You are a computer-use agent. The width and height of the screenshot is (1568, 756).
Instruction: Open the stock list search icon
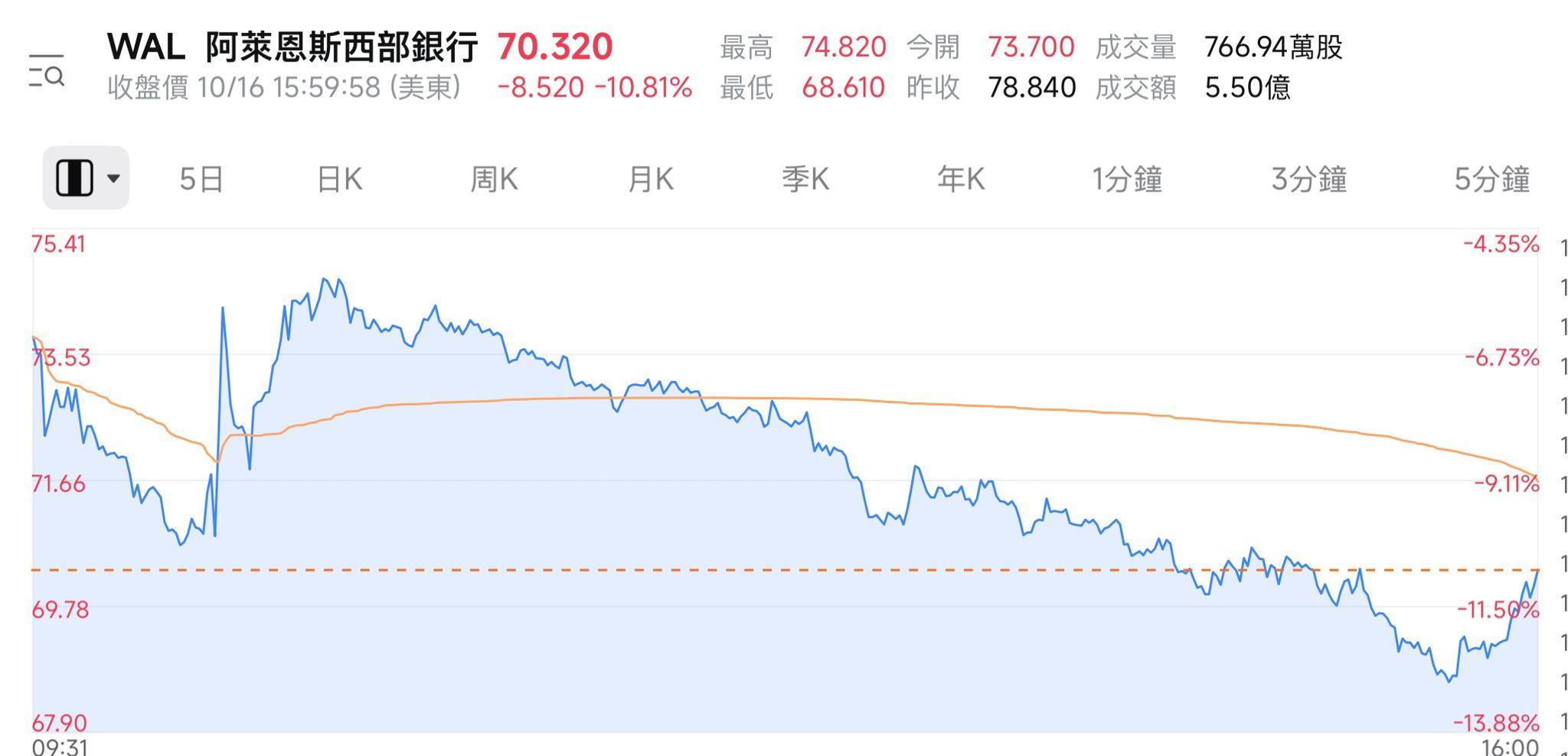[47, 71]
